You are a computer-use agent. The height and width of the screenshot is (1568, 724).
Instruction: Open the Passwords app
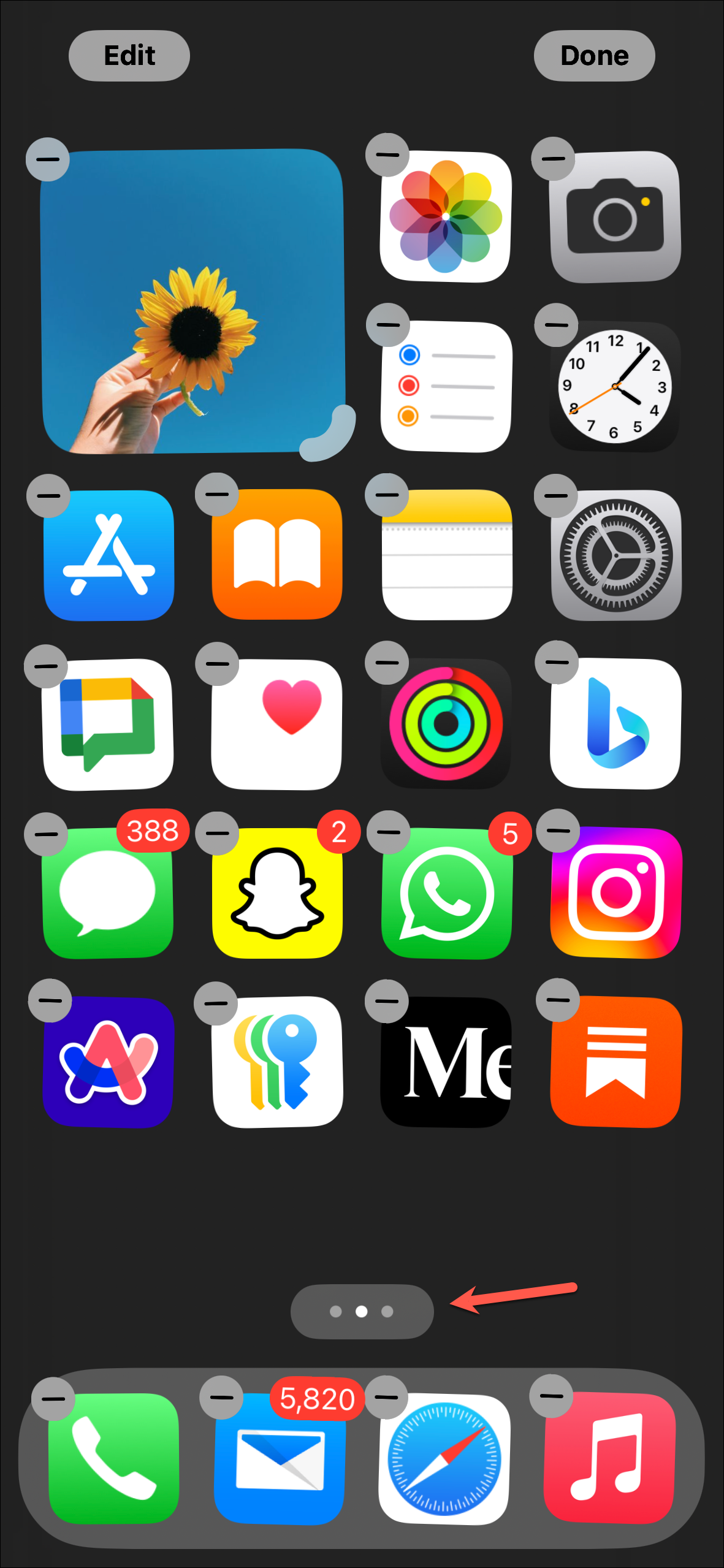click(x=277, y=1062)
